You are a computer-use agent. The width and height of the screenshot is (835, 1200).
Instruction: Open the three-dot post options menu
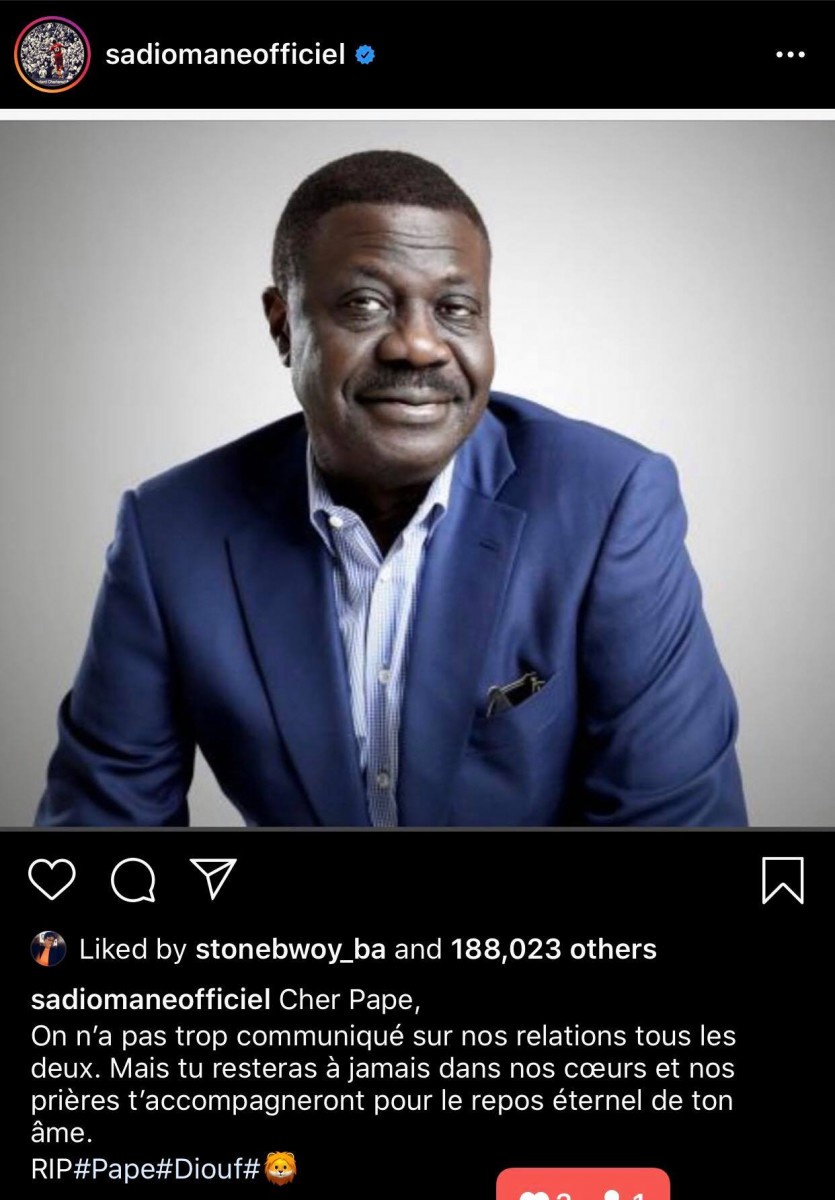tap(790, 55)
